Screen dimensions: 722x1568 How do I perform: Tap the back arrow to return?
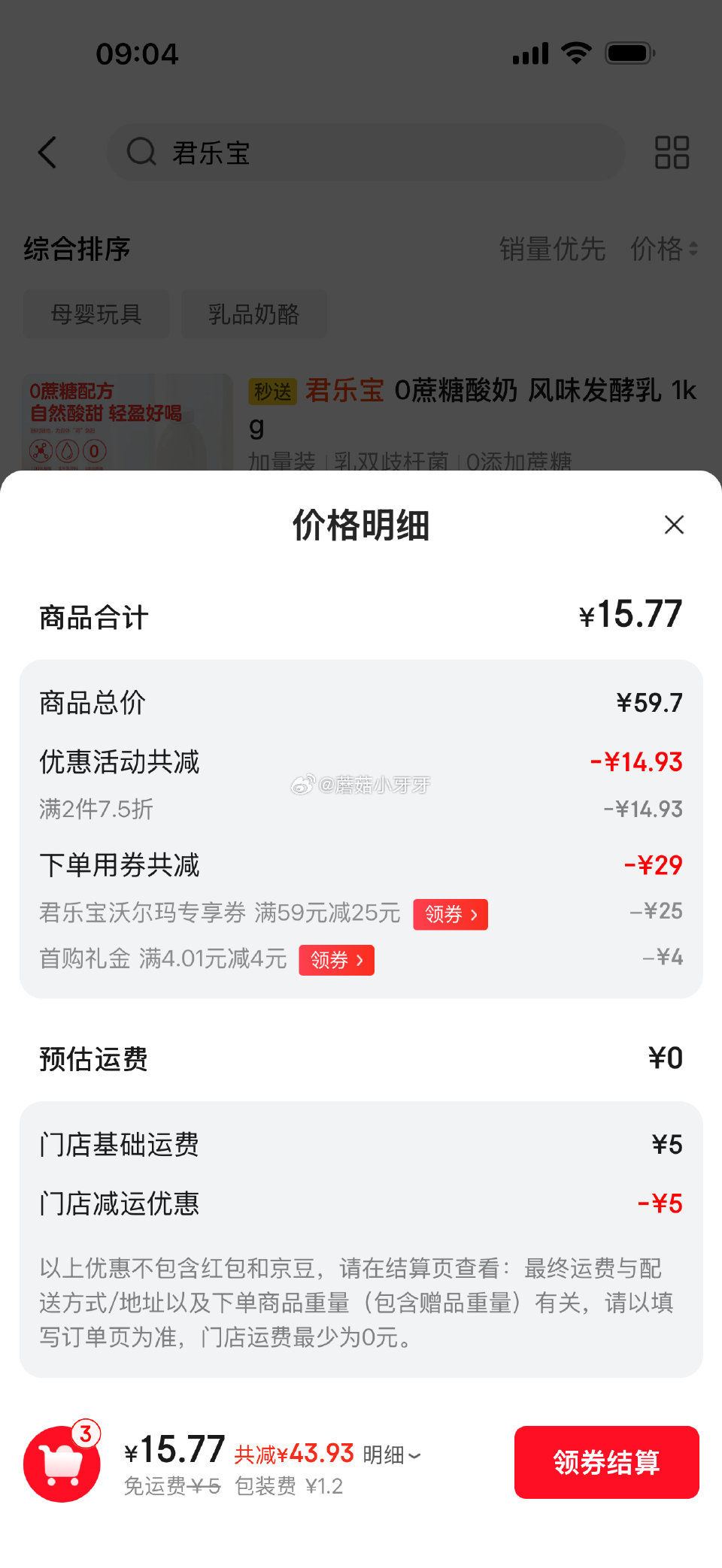(x=47, y=153)
